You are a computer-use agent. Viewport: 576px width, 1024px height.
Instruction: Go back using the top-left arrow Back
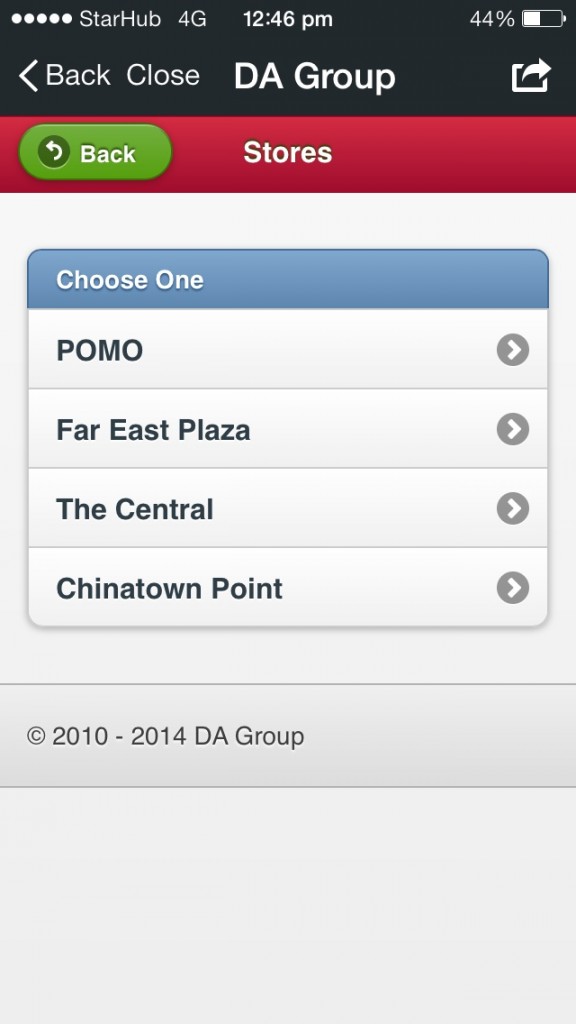[x=64, y=75]
